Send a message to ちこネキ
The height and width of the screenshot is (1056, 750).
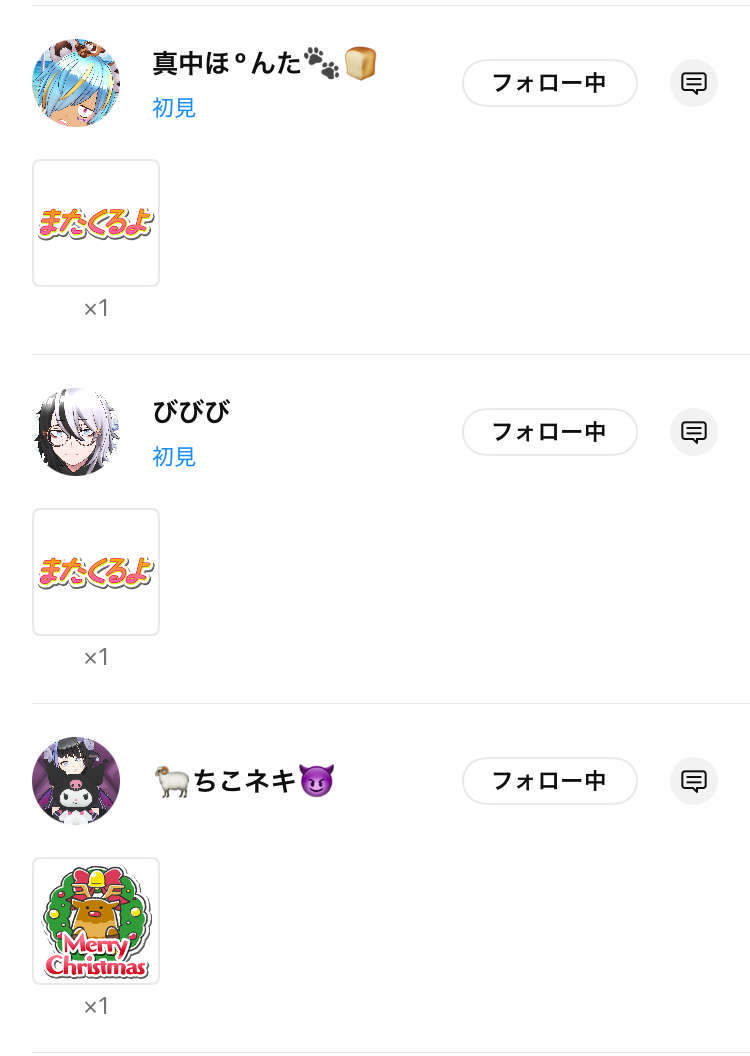[694, 781]
